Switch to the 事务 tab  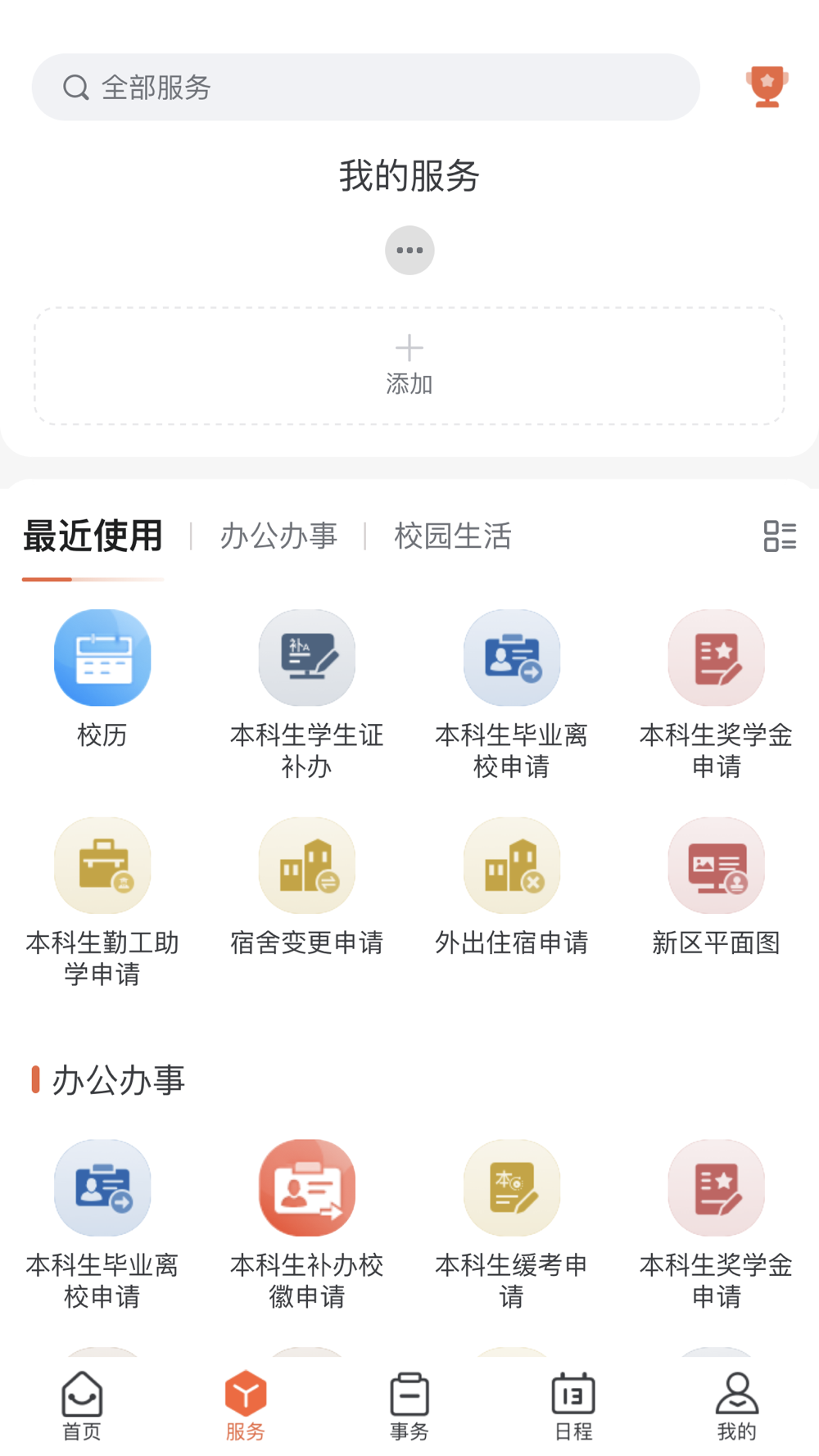point(409,1407)
